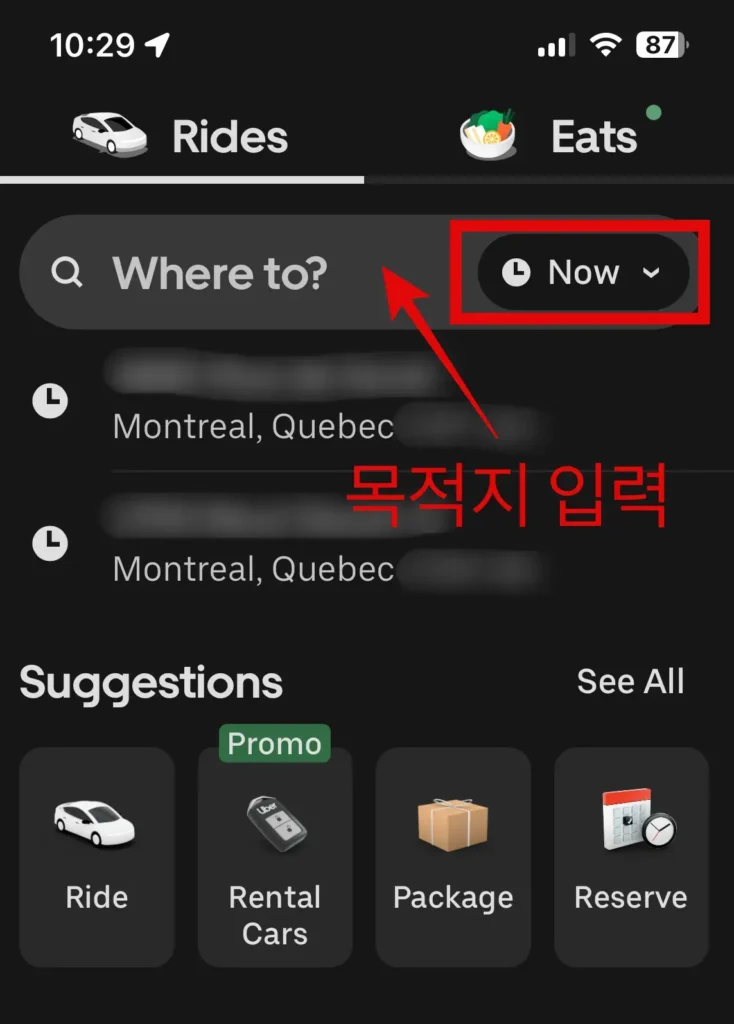This screenshot has height=1024, width=734.
Task: Choose the Package option
Action: 453,856
